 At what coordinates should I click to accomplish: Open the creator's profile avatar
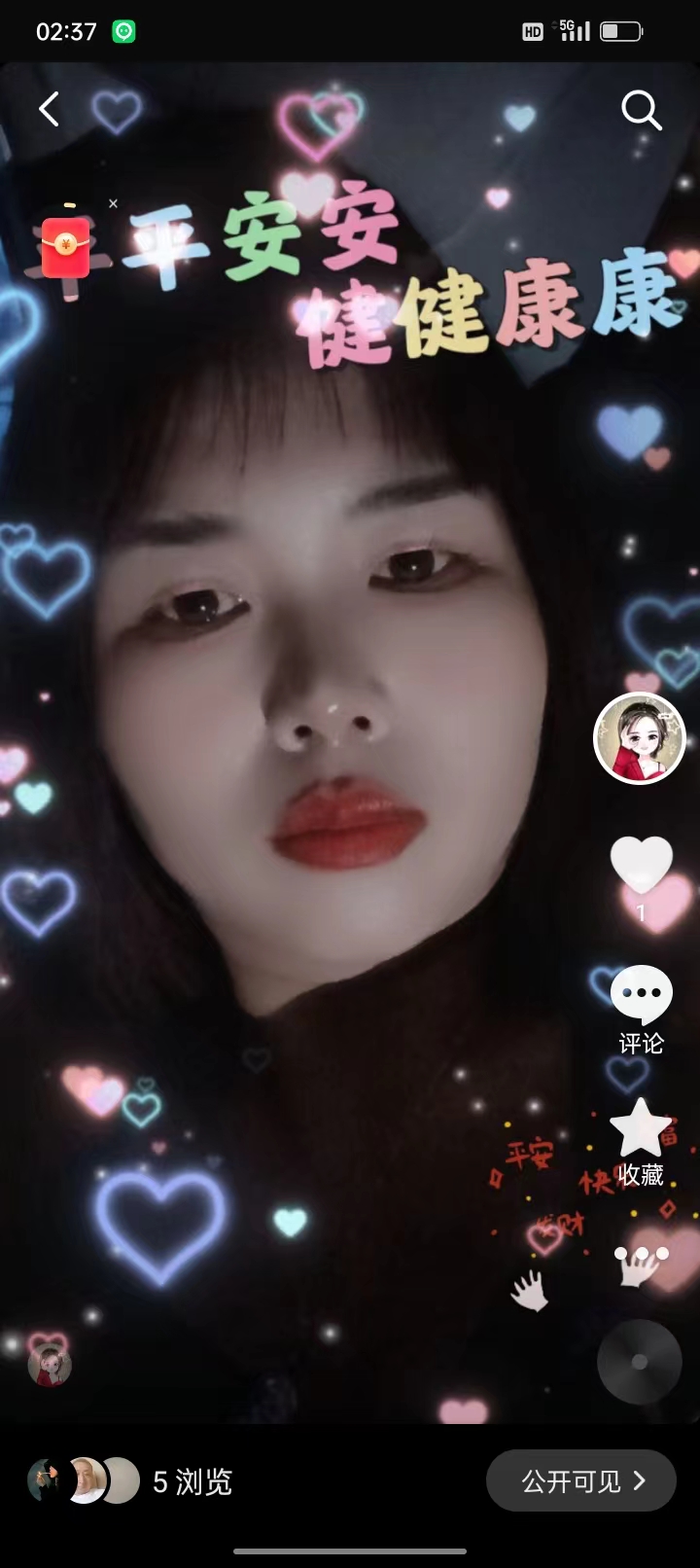click(639, 737)
